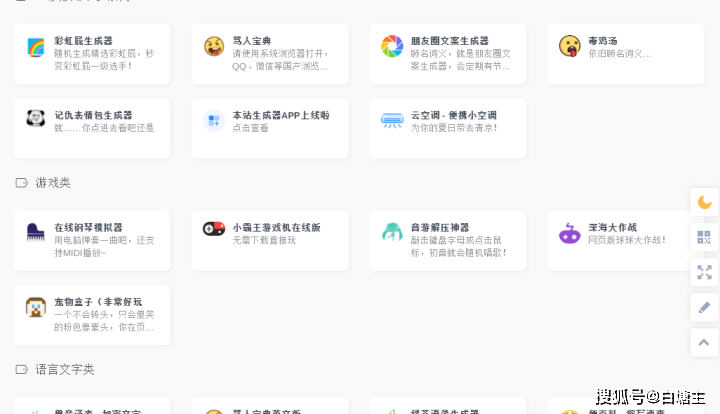Open the 音游解压神器 card
The image size is (720, 414).
pos(448,240)
